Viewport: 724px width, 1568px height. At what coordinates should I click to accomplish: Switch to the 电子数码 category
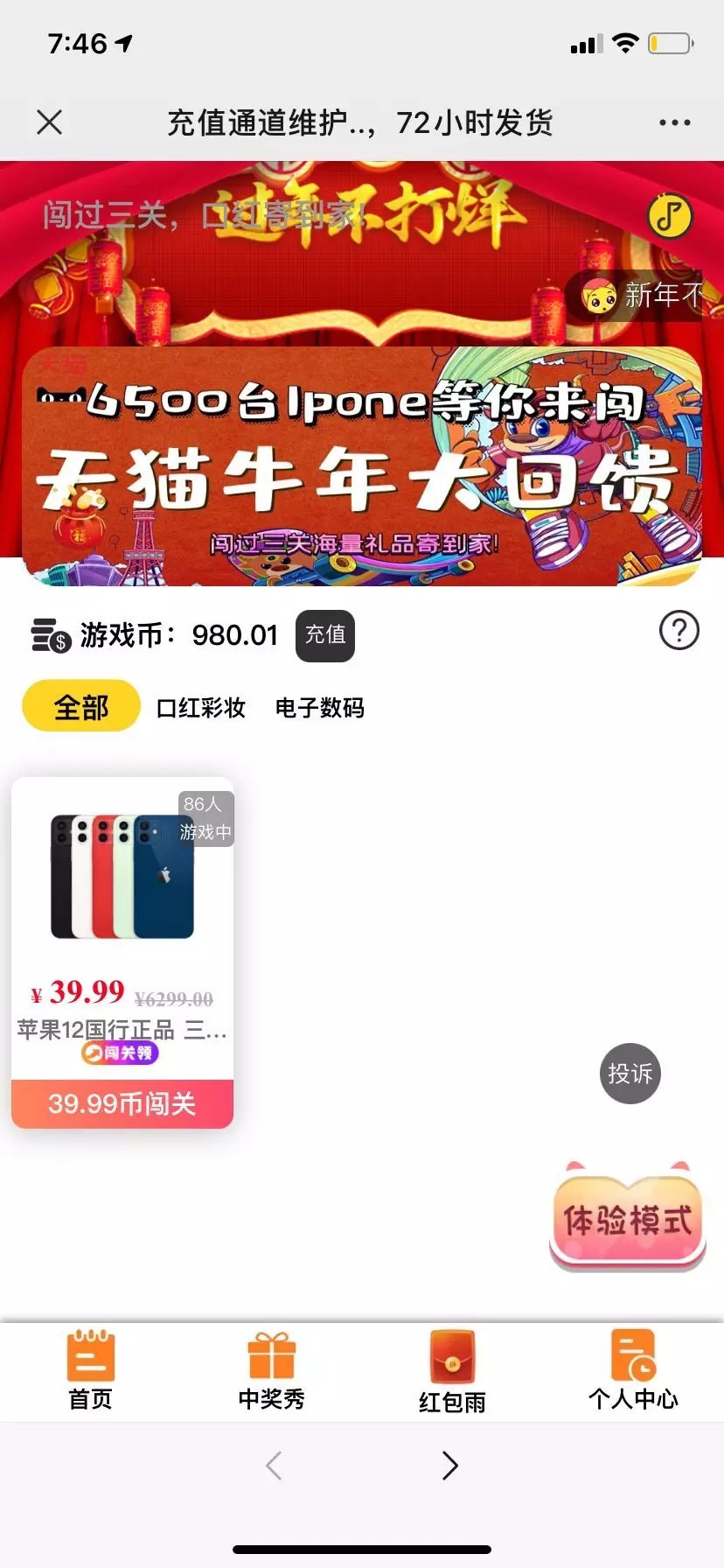[x=319, y=707]
